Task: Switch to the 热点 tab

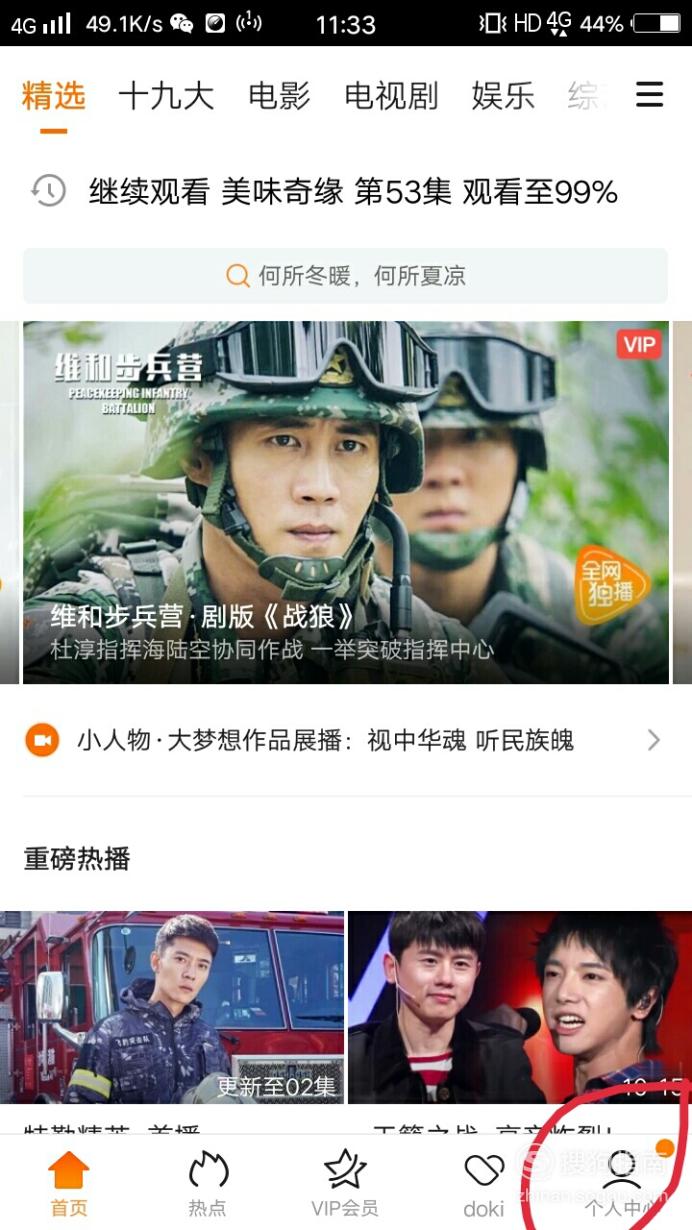Action: coord(207,1184)
